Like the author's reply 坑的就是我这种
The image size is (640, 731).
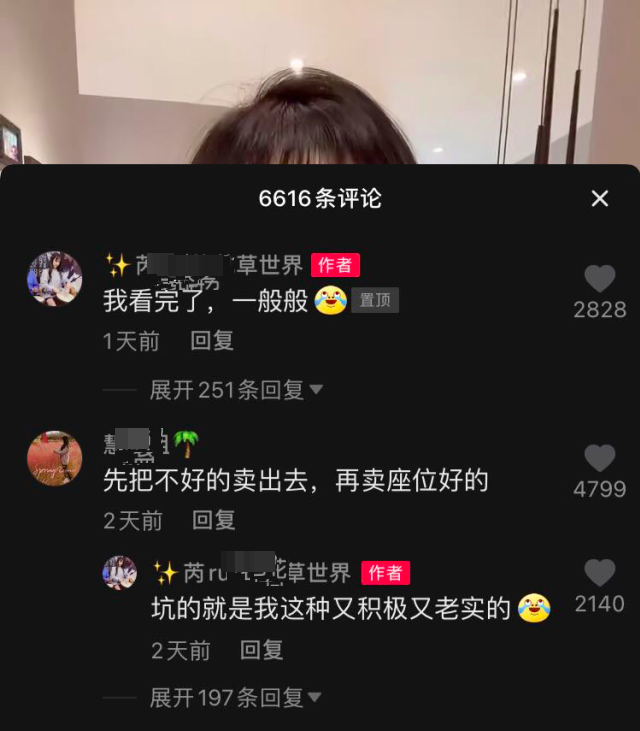point(599,574)
